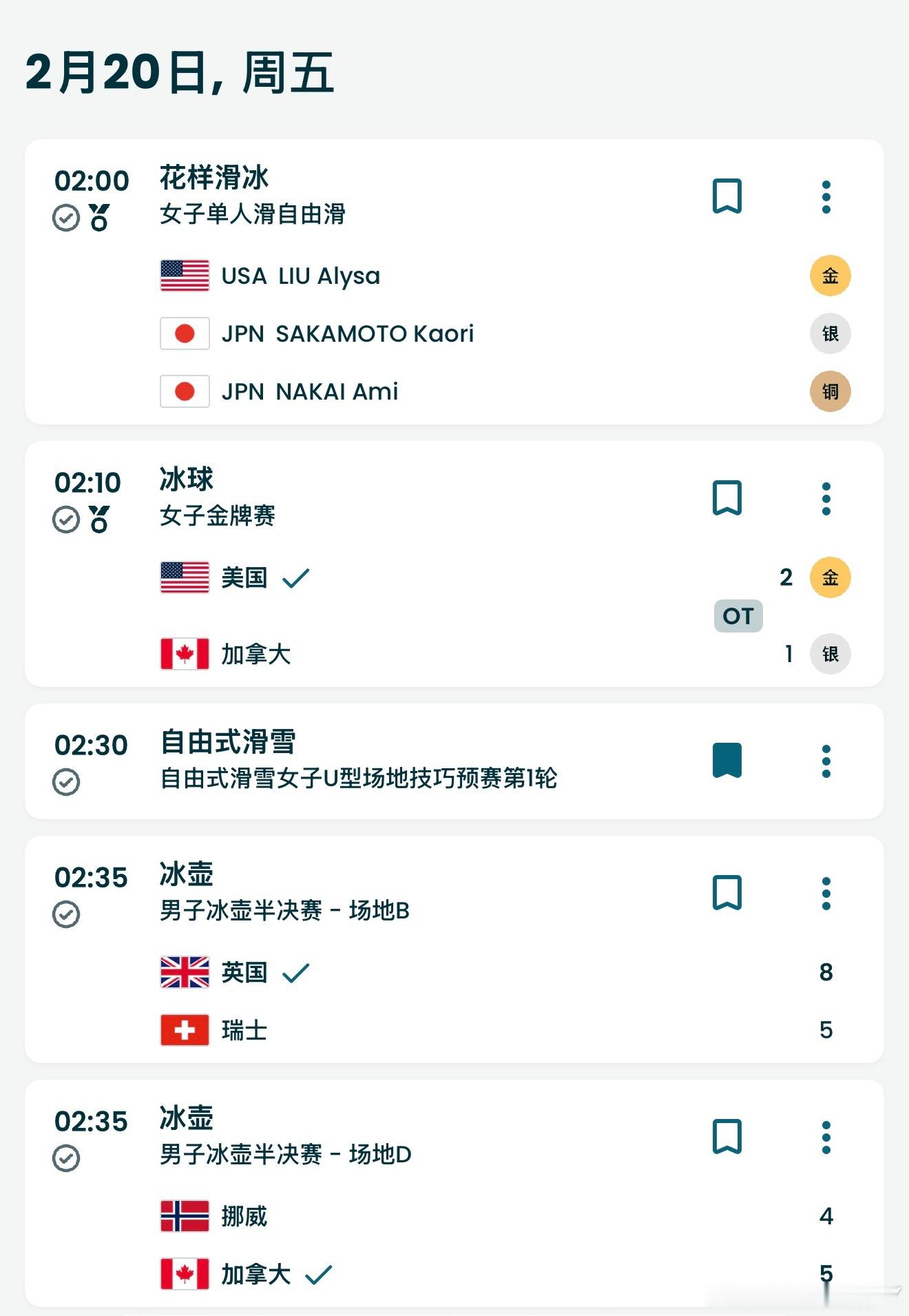Image resolution: width=909 pixels, height=1316 pixels.
Task: Click the 铜 bronze badge next to NAKAI Ami
Action: pos(830,390)
